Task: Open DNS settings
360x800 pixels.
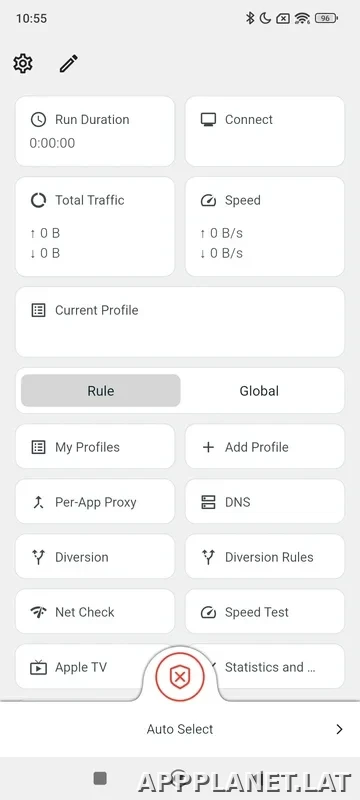Action: click(265, 502)
